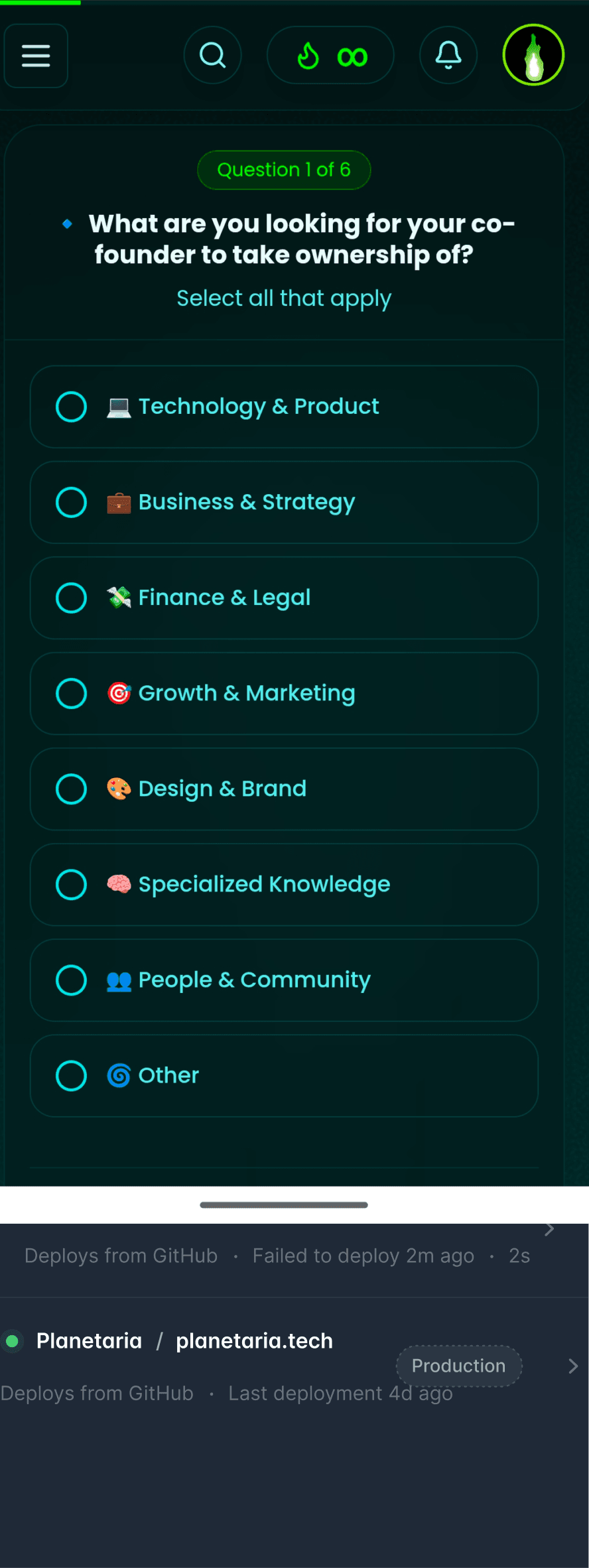Pick Growth & Marketing

point(284,693)
